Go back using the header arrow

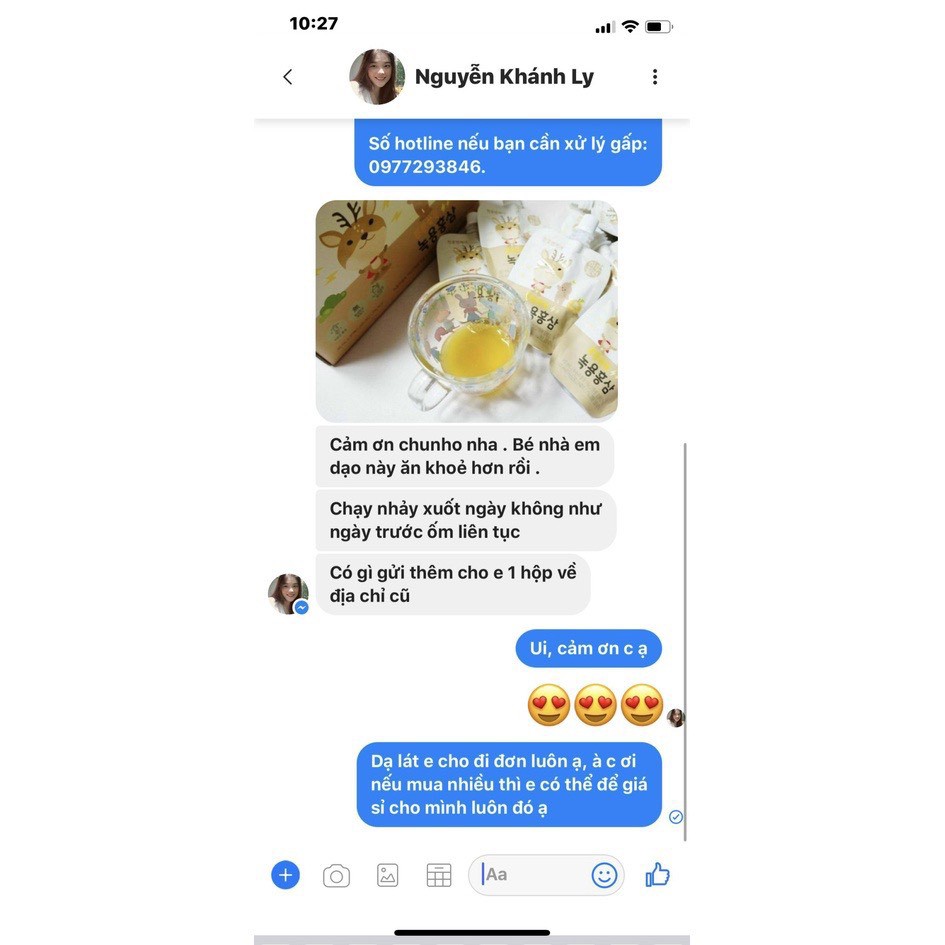[288, 77]
